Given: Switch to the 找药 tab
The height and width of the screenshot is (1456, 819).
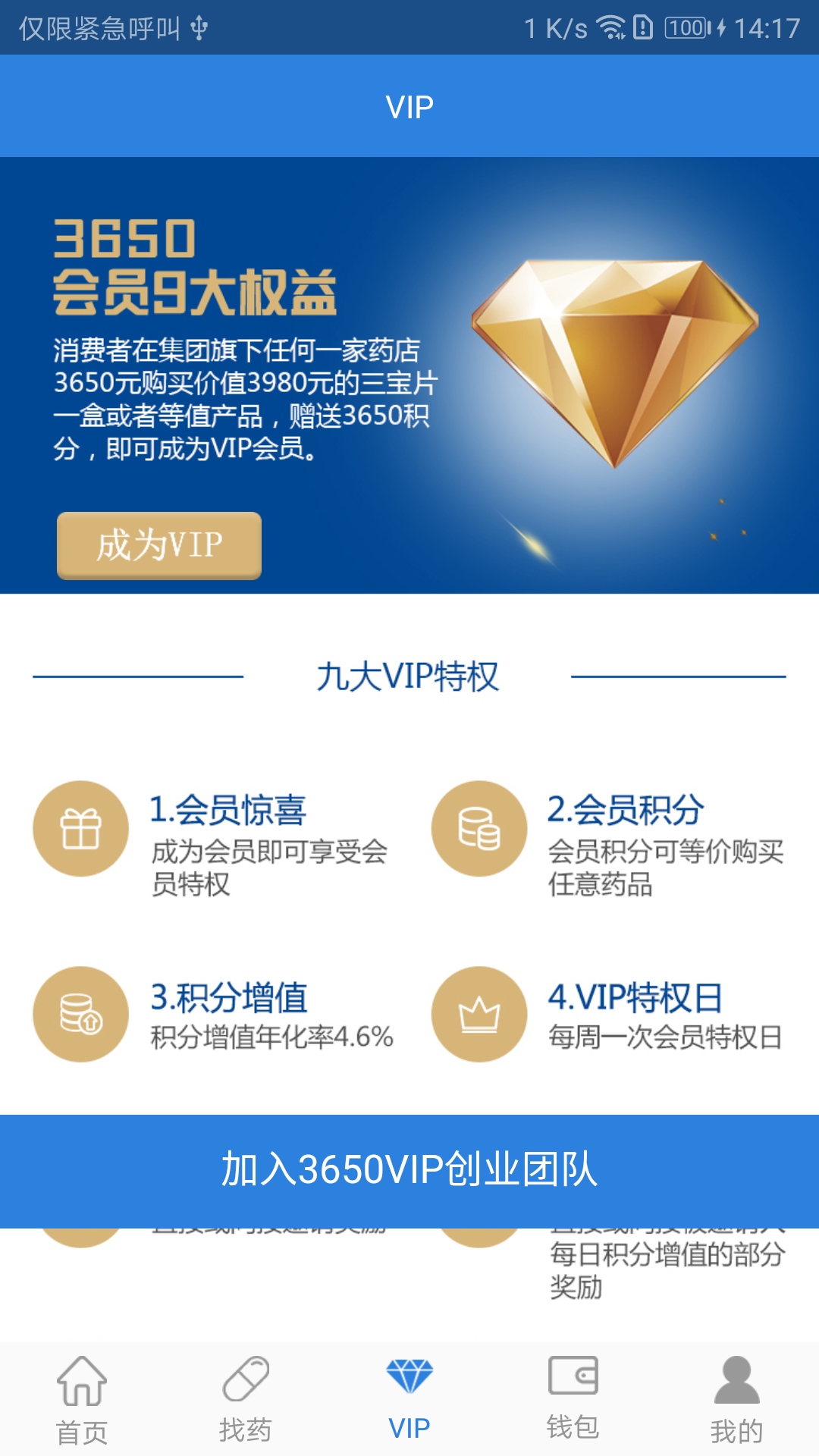Looking at the screenshot, I should click(x=246, y=1400).
